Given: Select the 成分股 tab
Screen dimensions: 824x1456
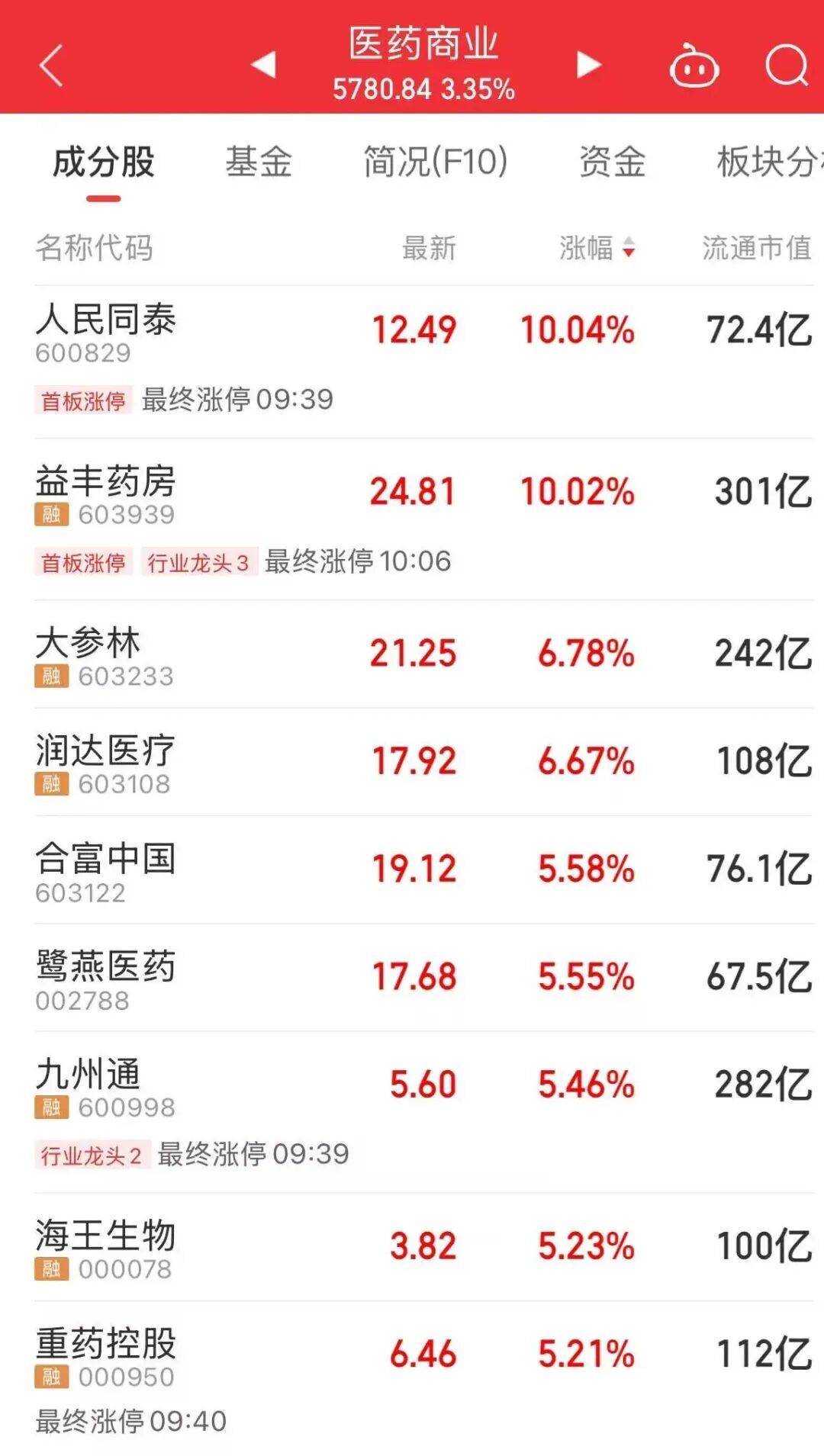Looking at the screenshot, I should 104,162.
